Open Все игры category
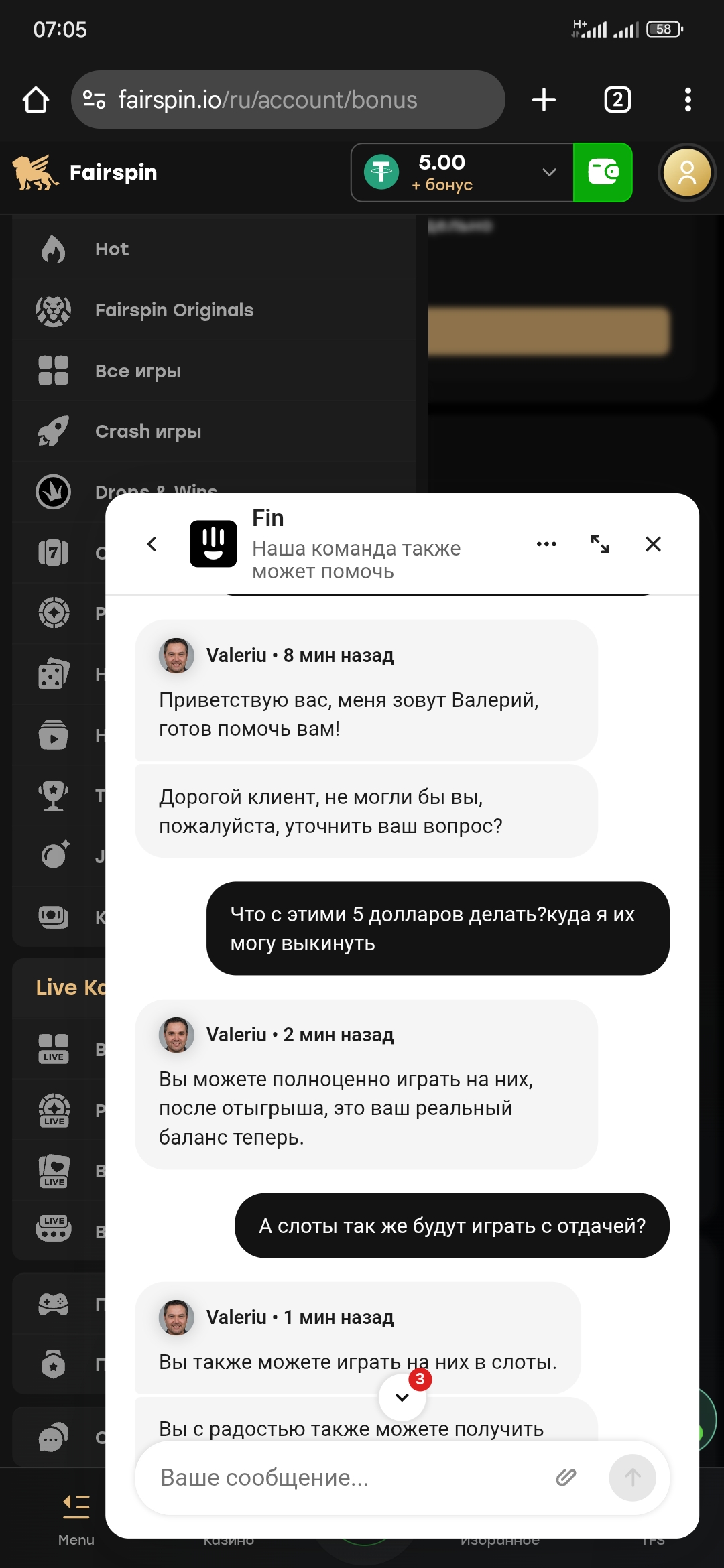This screenshot has height=1568, width=724. [138, 371]
